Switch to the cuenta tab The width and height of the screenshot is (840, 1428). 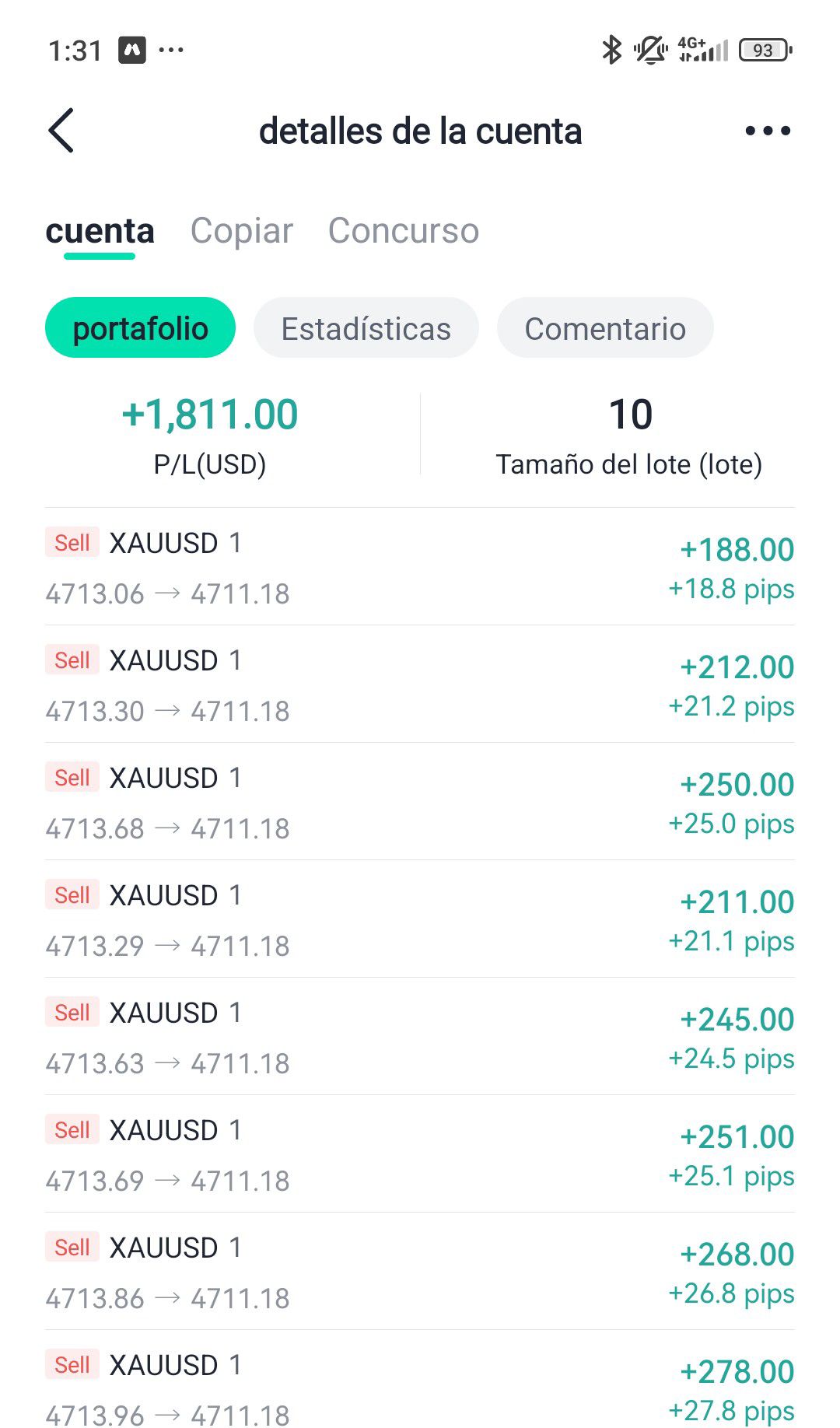click(100, 231)
